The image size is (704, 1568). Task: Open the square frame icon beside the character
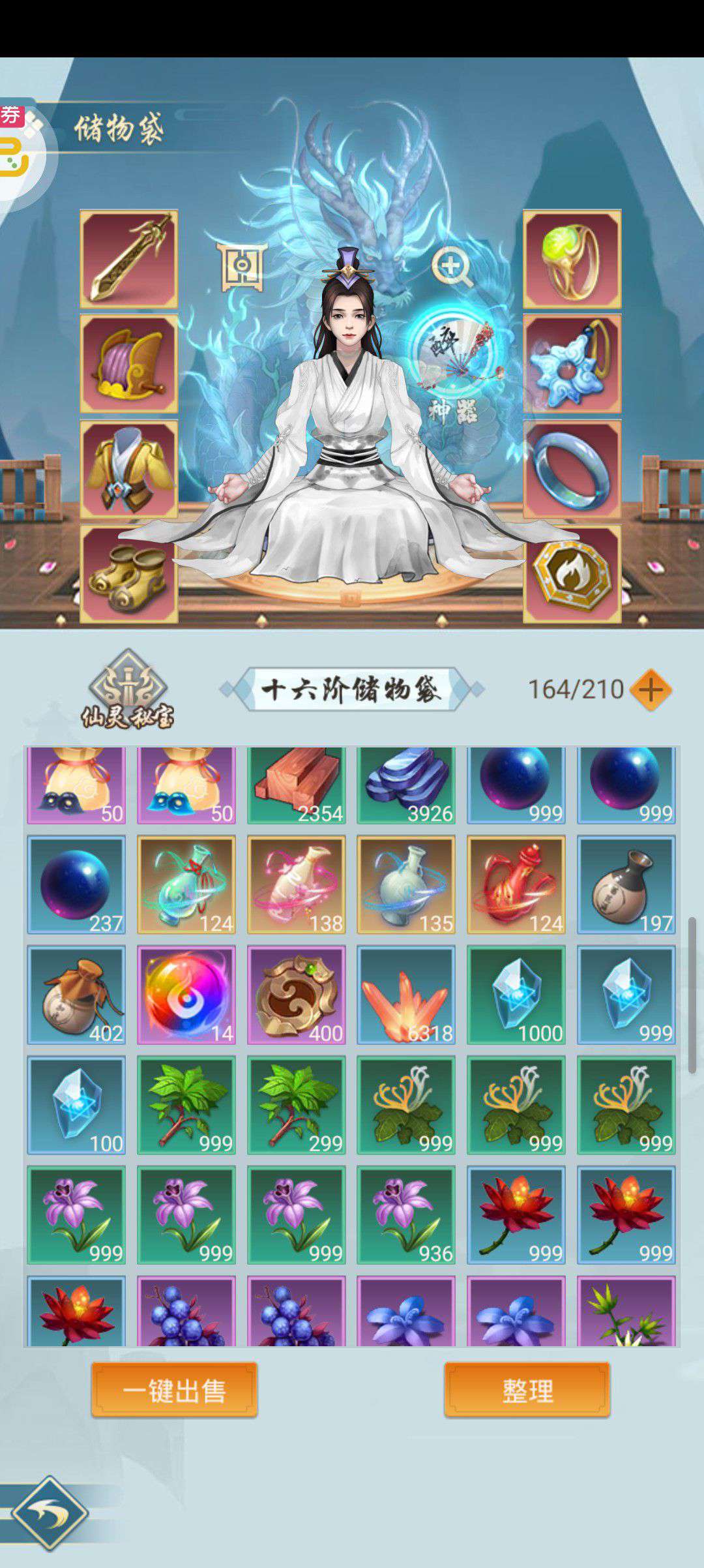point(242,267)
